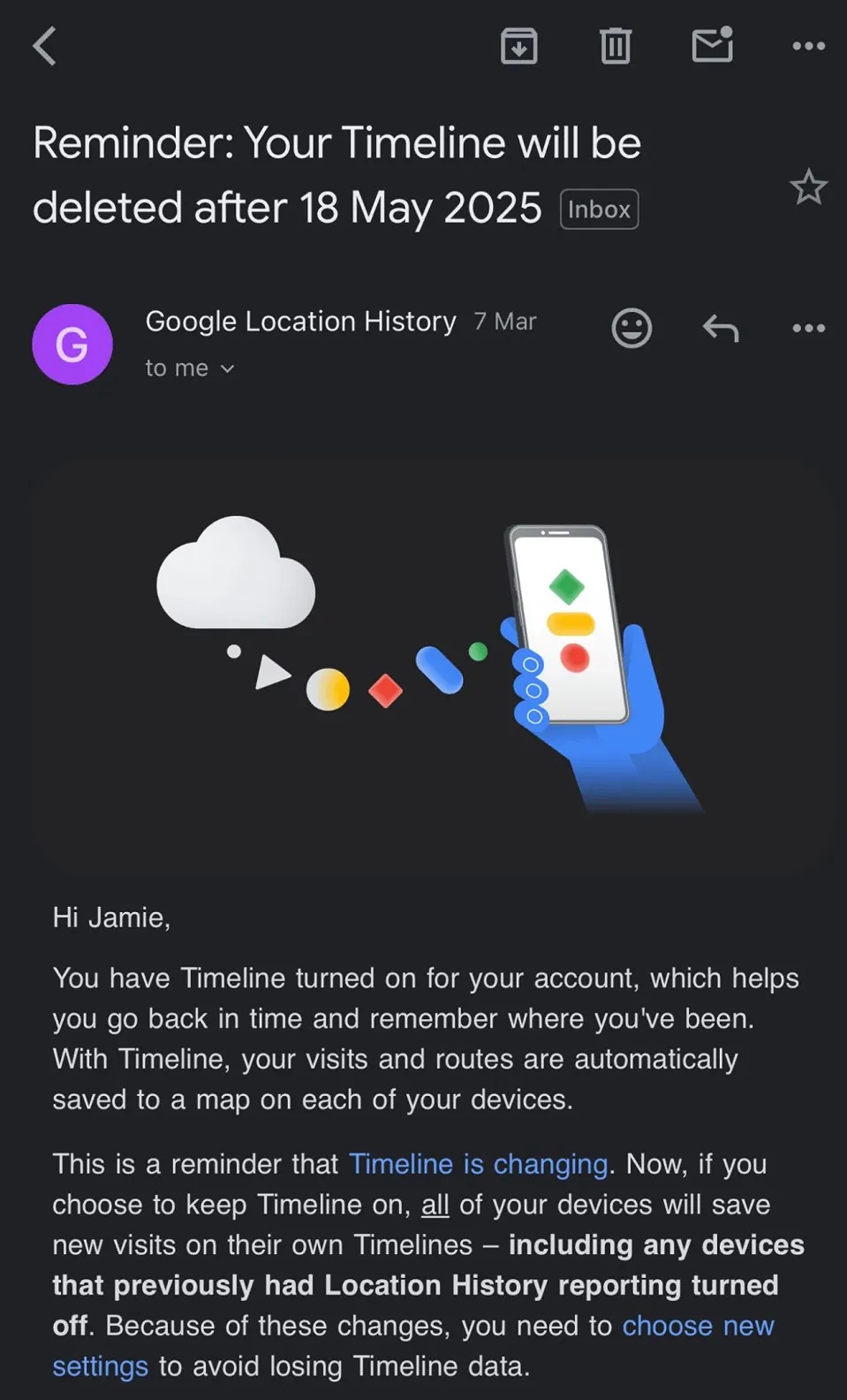Mark this email as unread
This screenshot has height=1400, width=847.
coord(713,45)
